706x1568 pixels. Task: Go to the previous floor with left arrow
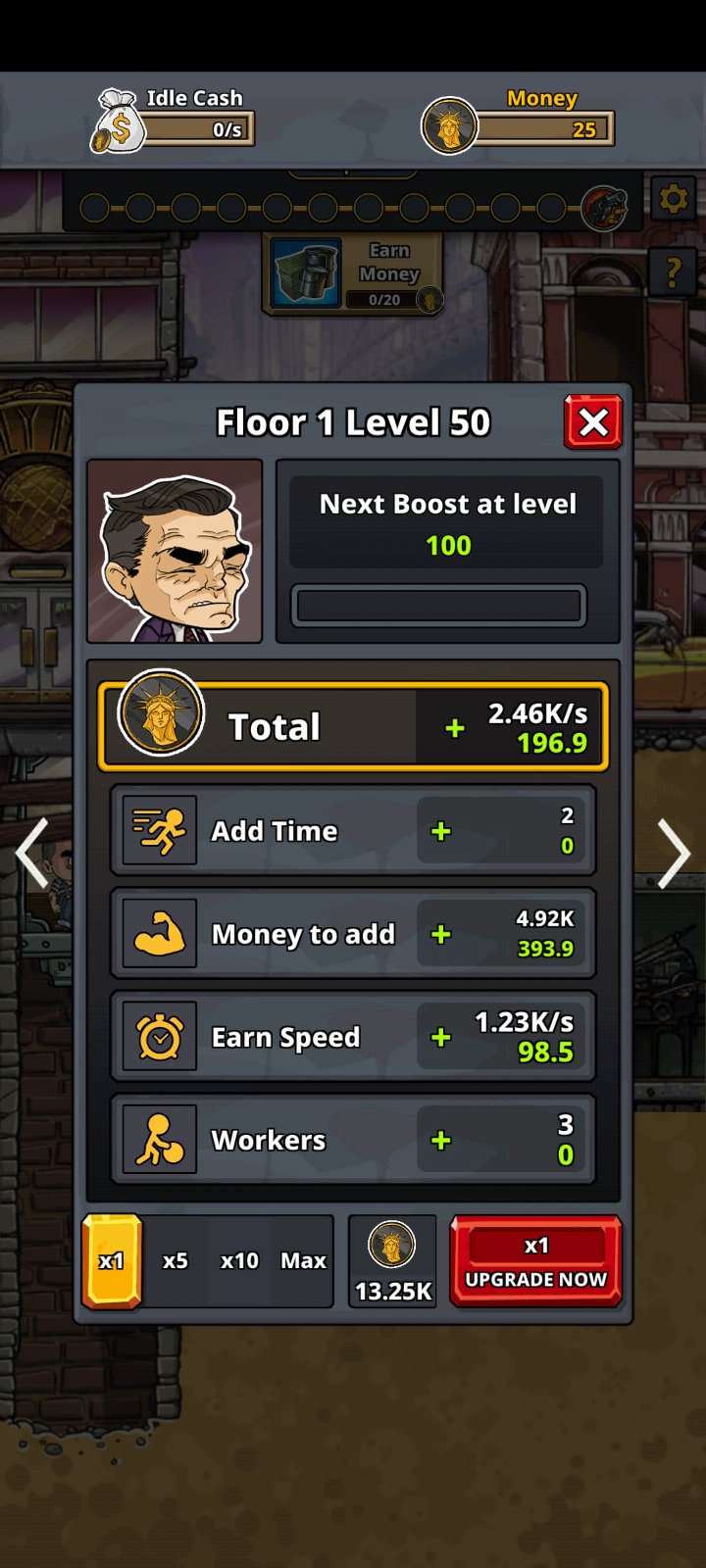[x=32, y=854]
